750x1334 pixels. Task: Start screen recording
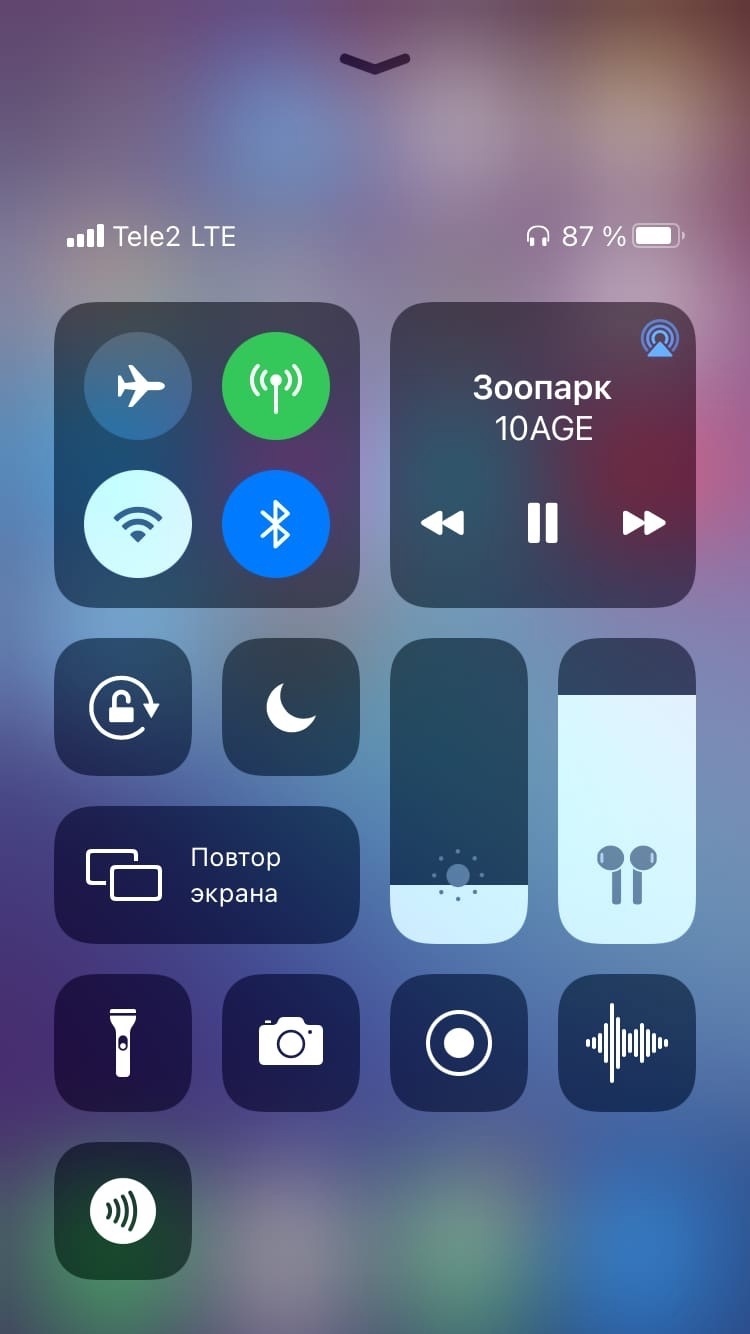[458, 1042]
